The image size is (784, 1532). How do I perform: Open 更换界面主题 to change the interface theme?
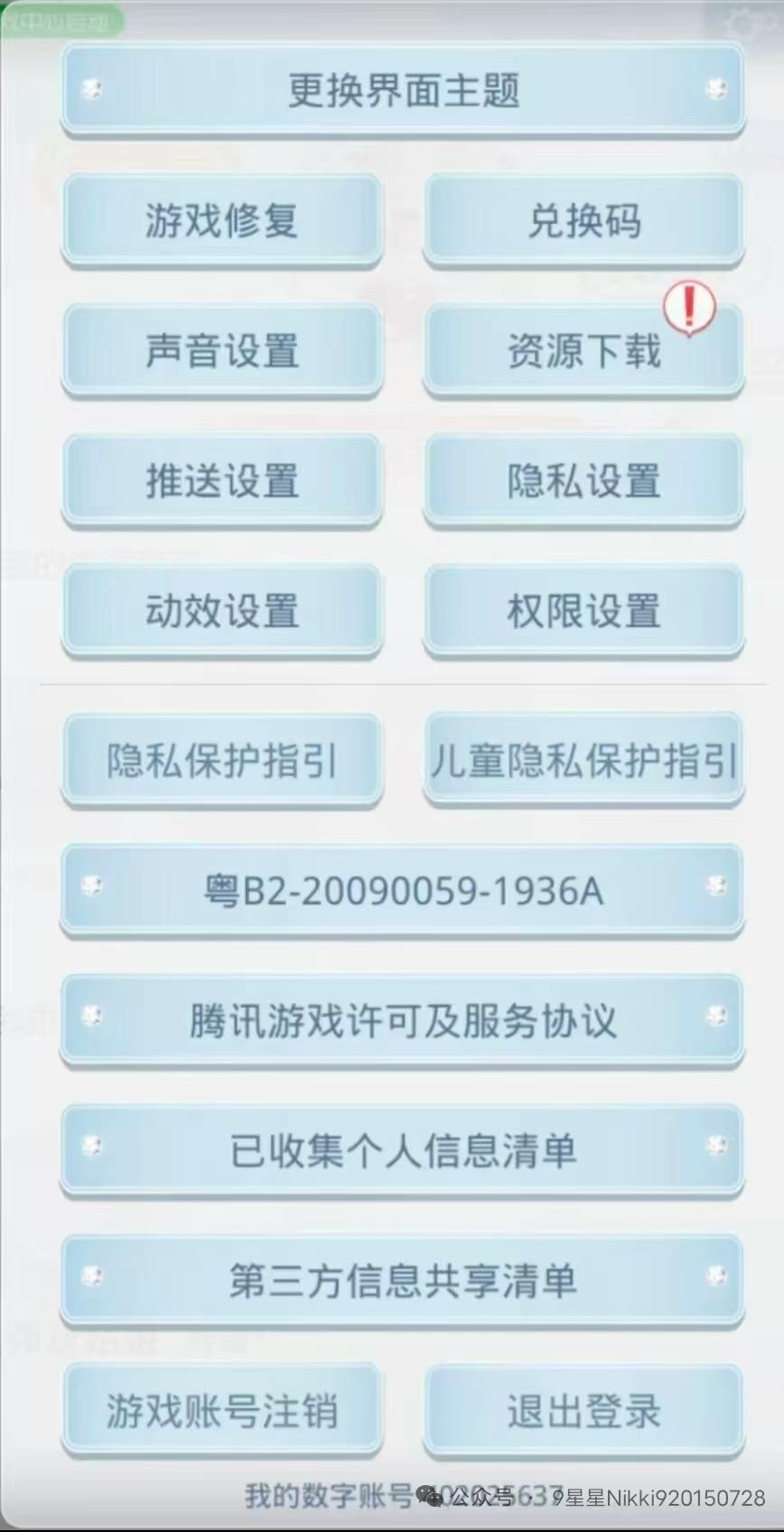[x=402, y=89]
